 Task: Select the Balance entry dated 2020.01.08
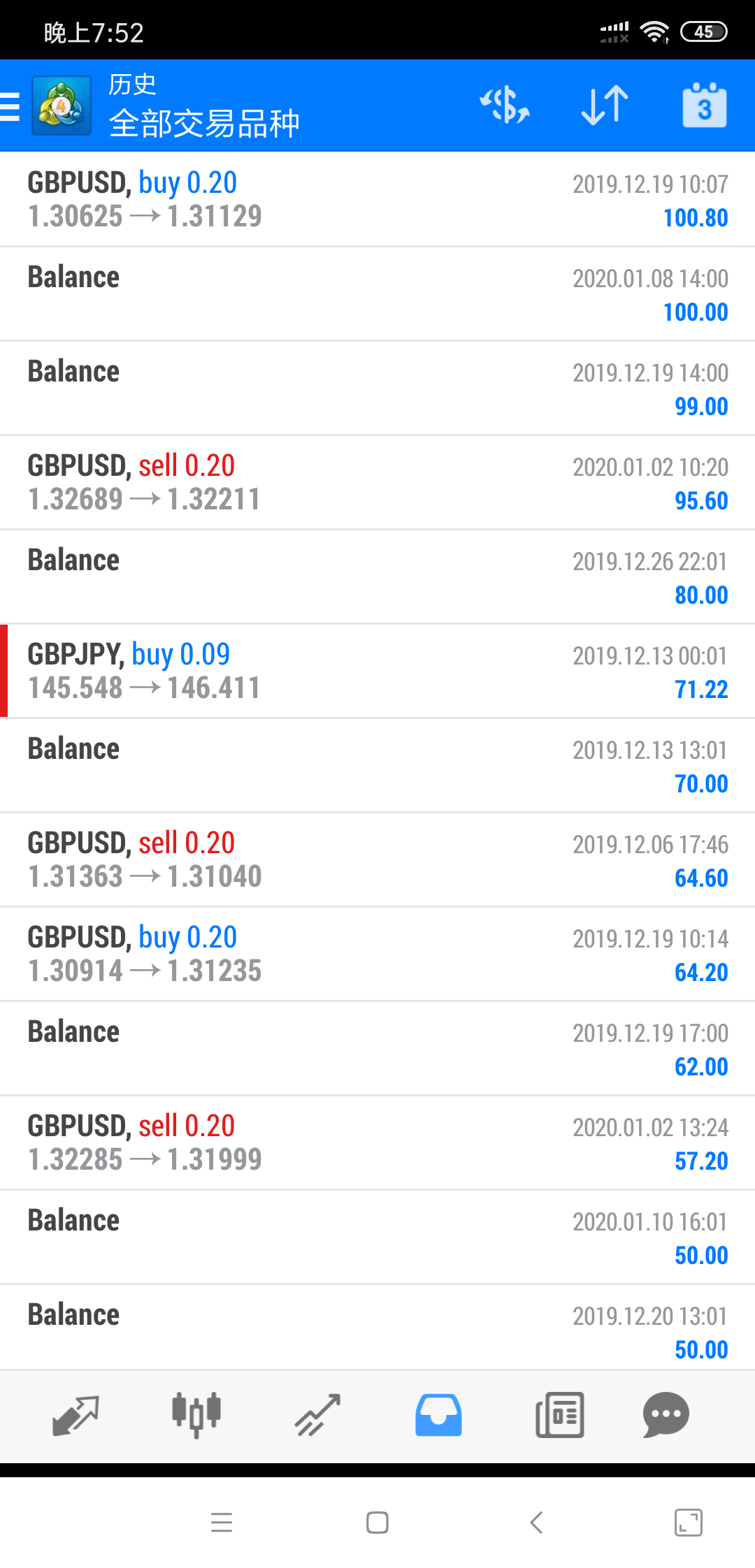point(377,293)
